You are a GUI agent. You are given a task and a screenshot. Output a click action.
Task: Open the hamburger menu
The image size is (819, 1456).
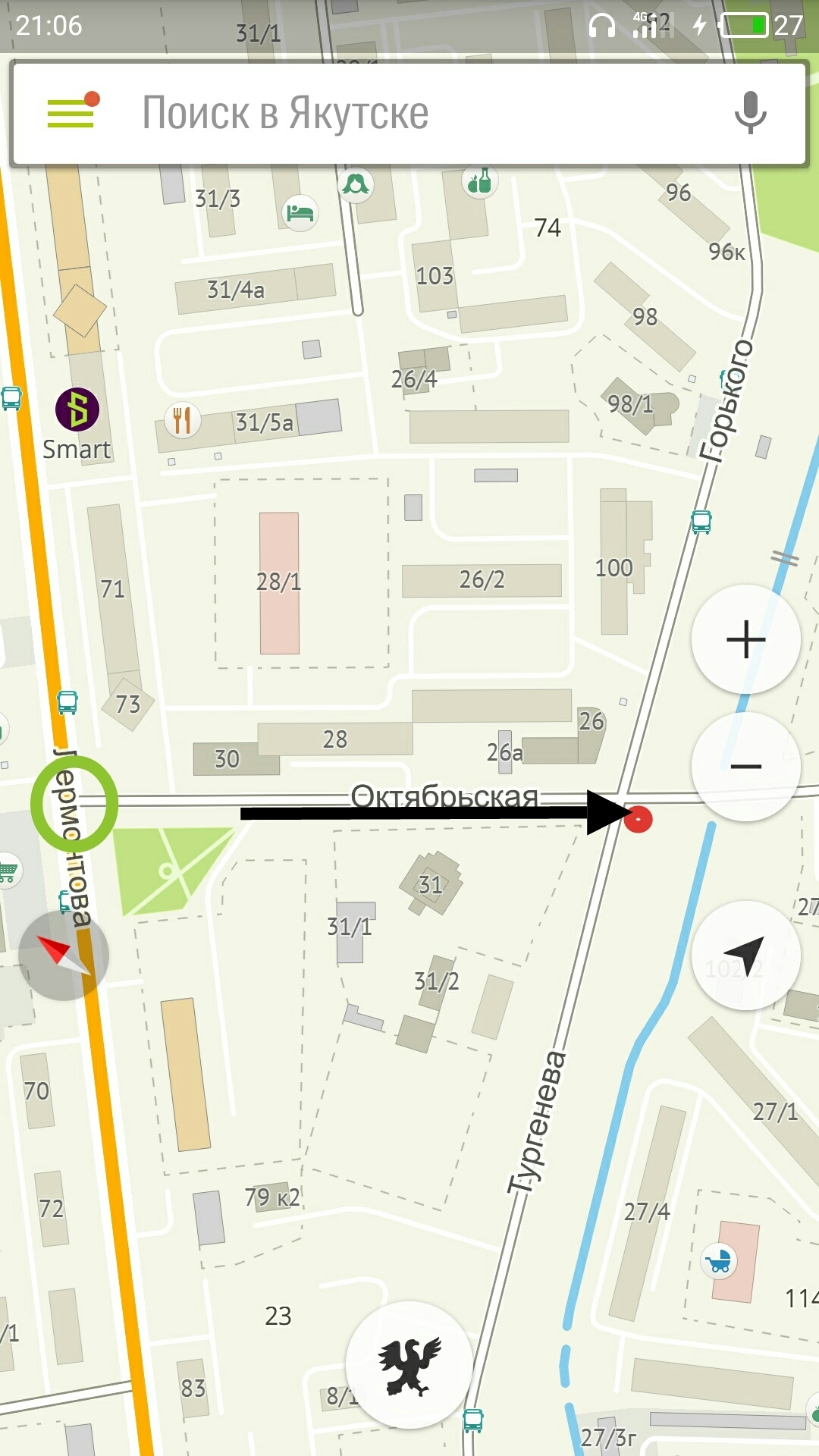(x=71, y=114)
